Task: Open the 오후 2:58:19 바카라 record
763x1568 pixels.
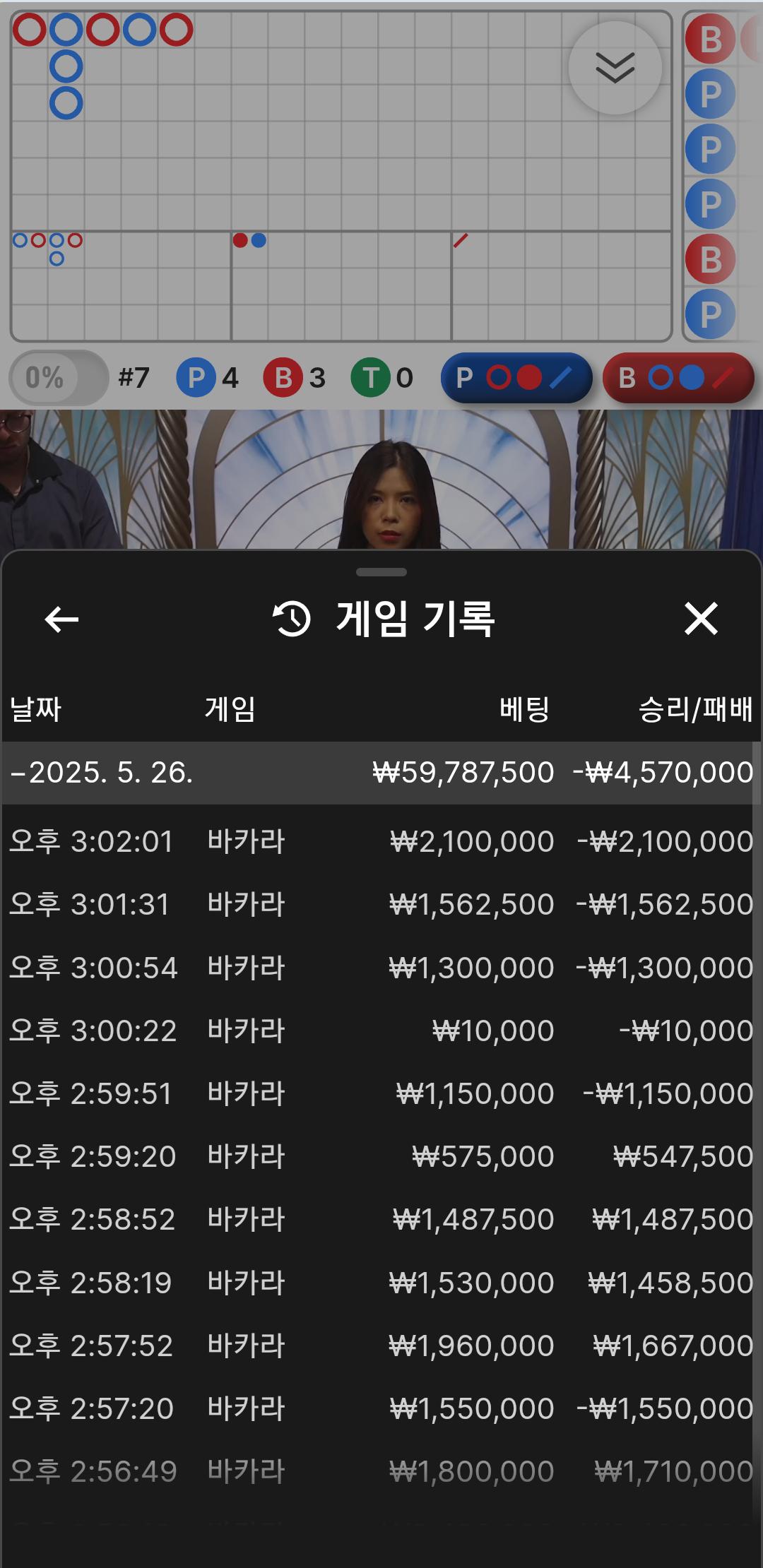Action: point(381,1283)
